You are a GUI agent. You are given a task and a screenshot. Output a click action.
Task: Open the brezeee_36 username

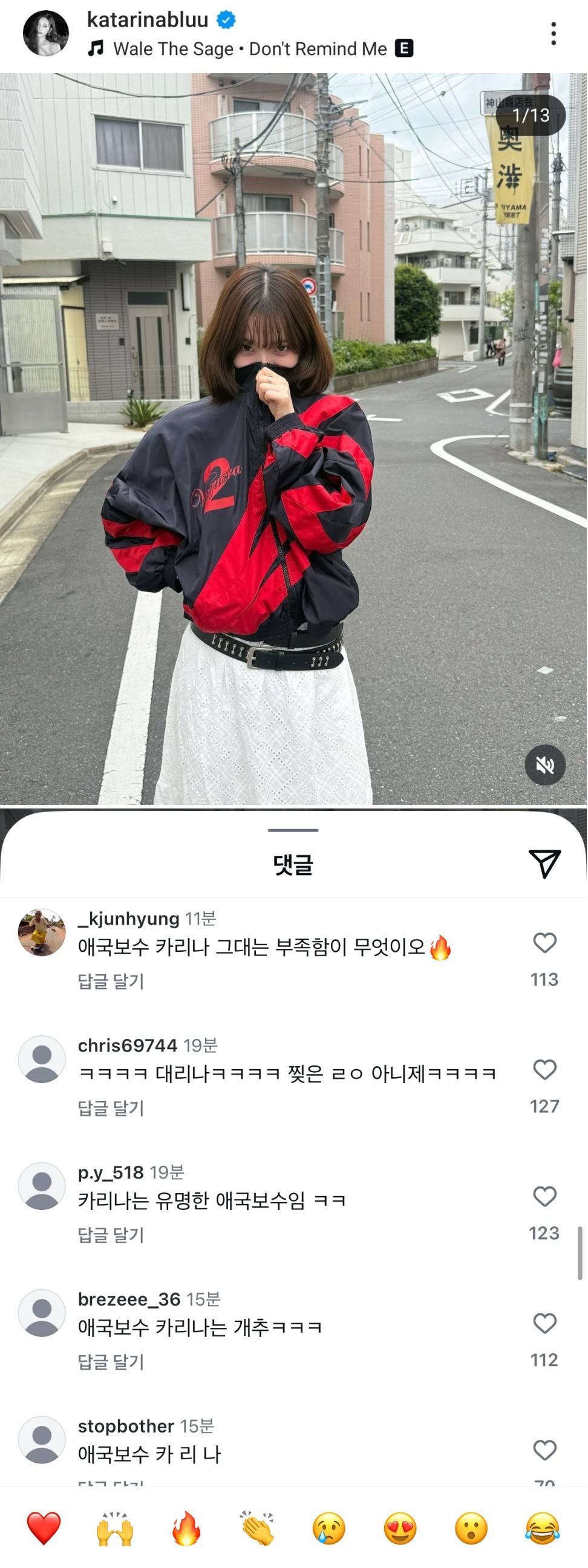pos(129,1299)
